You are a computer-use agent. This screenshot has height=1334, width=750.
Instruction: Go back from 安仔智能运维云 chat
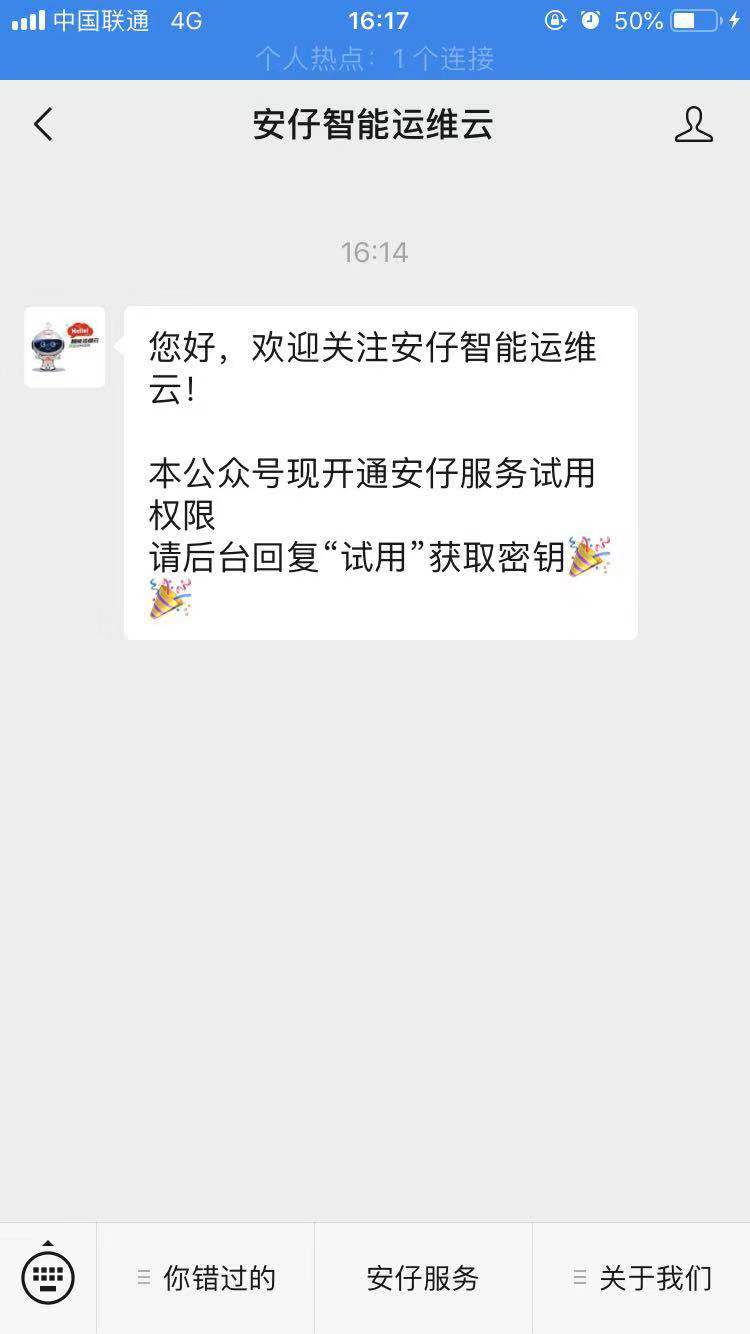(x=43, y=126)
